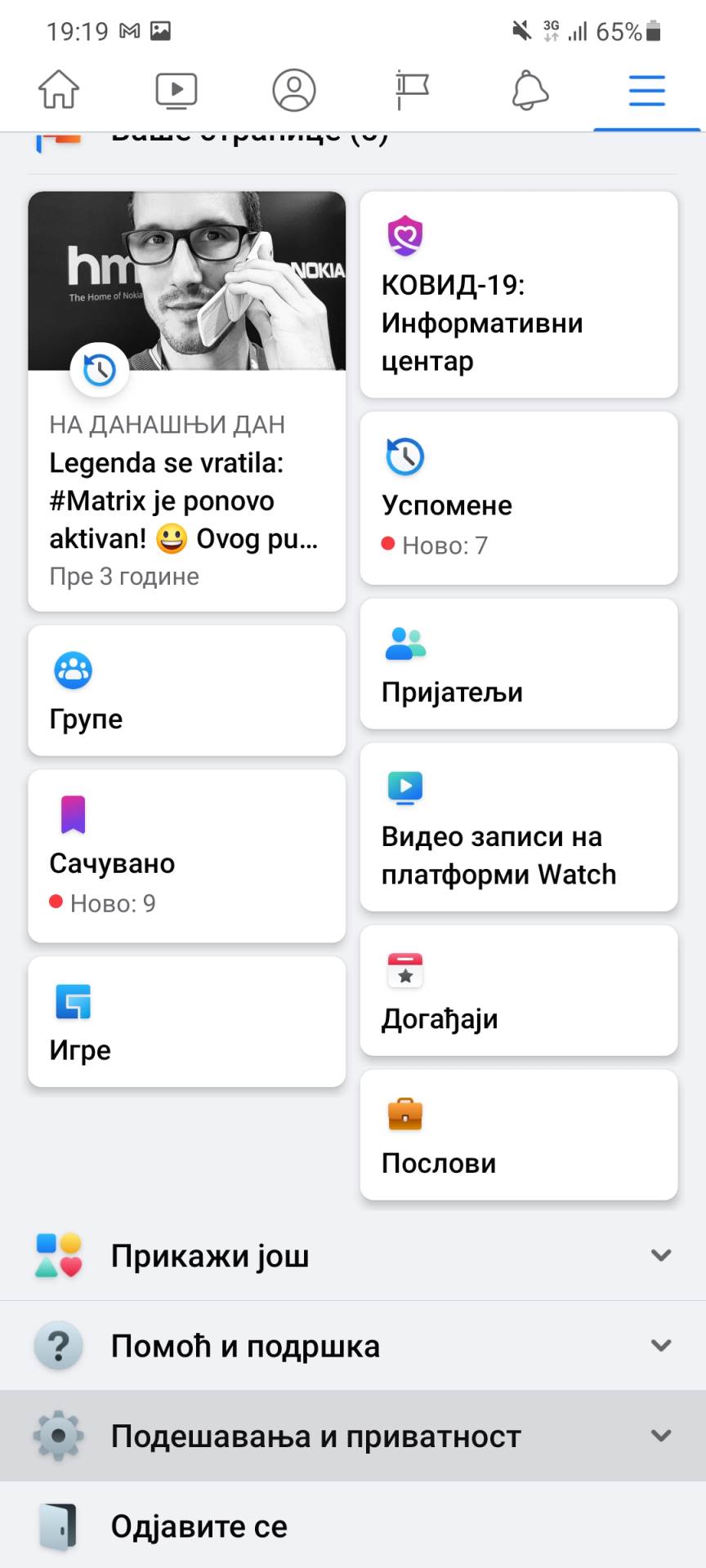The image size is (706, 1568).
Task: Open Пријатељи friends shortcut
Action: [518, 663]
